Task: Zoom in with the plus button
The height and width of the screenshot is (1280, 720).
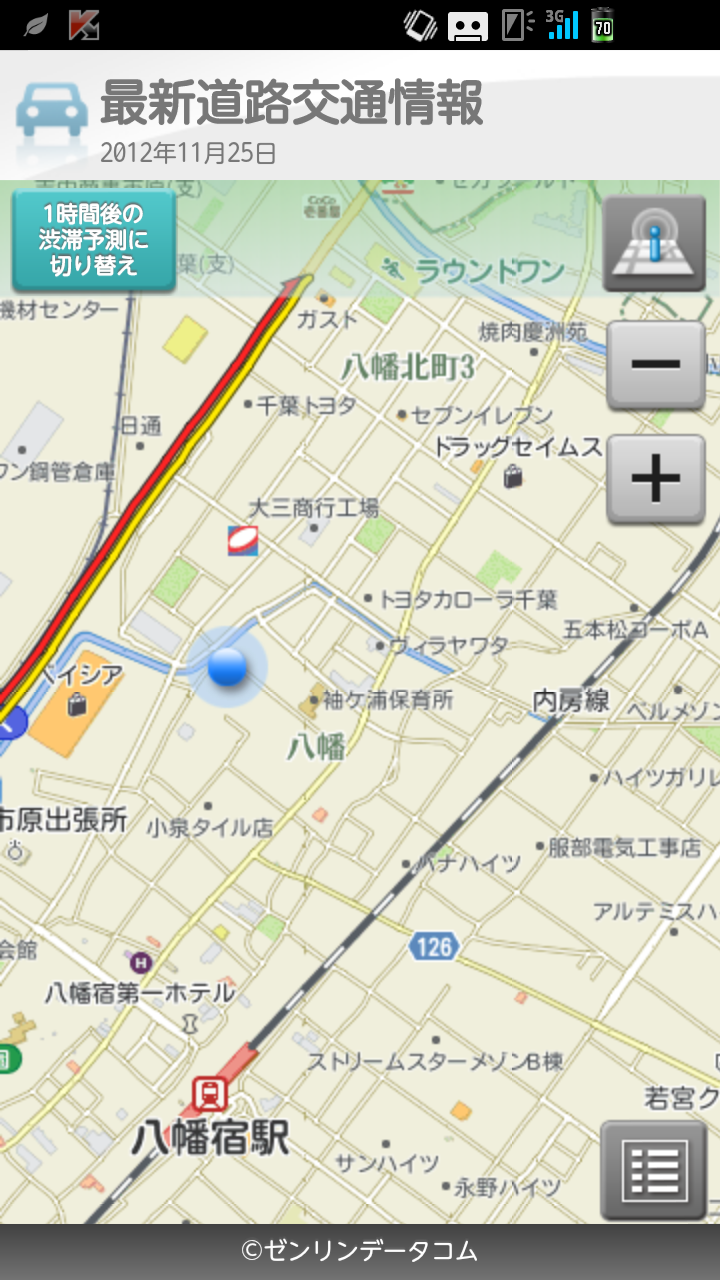Action: (656, 480)
